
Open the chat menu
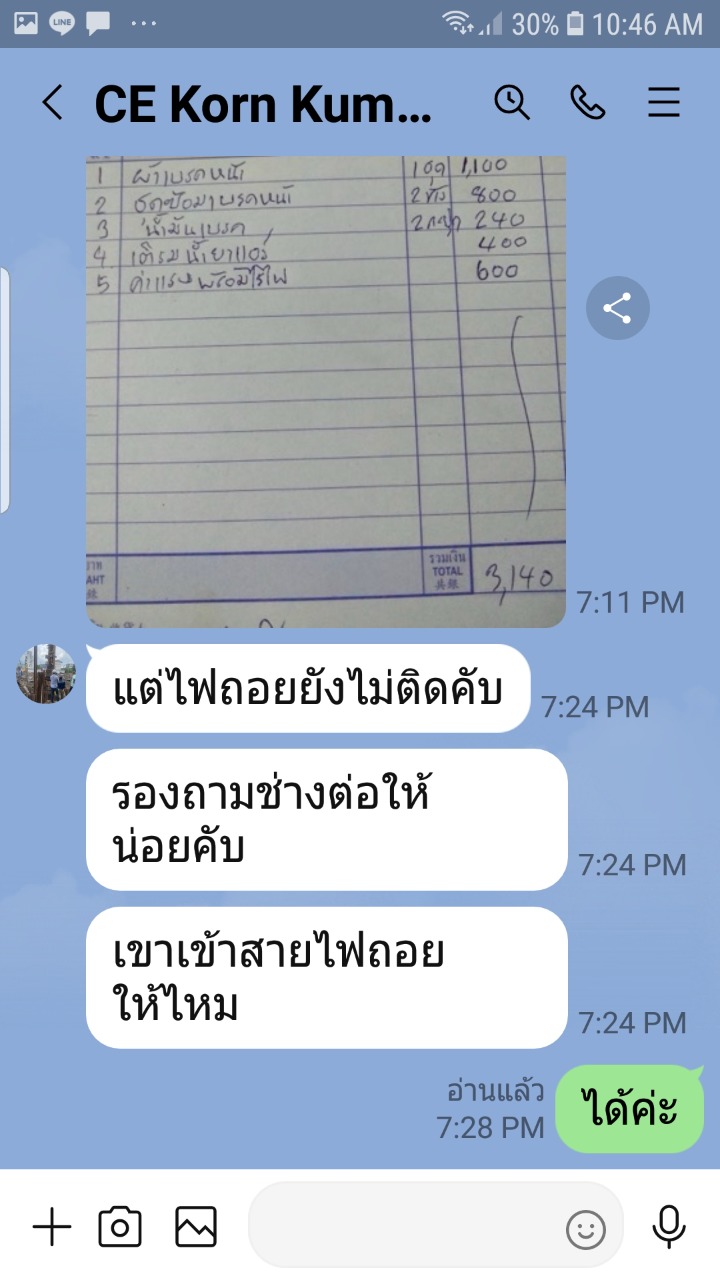coord(664,103)
